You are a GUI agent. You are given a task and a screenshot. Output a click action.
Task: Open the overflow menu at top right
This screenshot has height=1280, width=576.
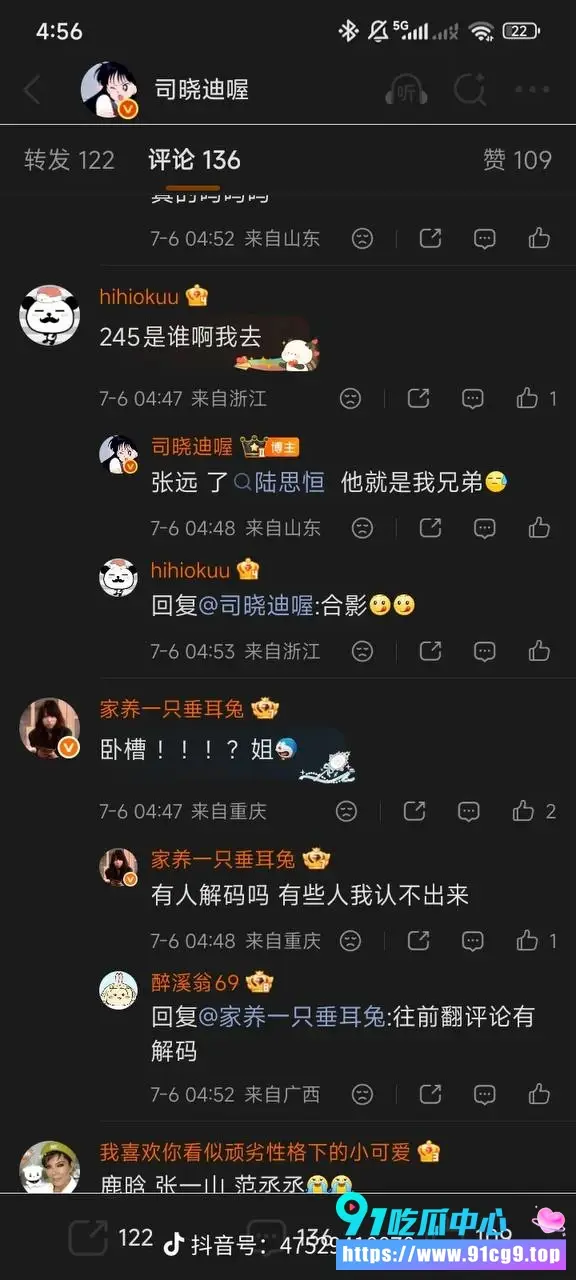pyautogui.click(x=532, y=90)
